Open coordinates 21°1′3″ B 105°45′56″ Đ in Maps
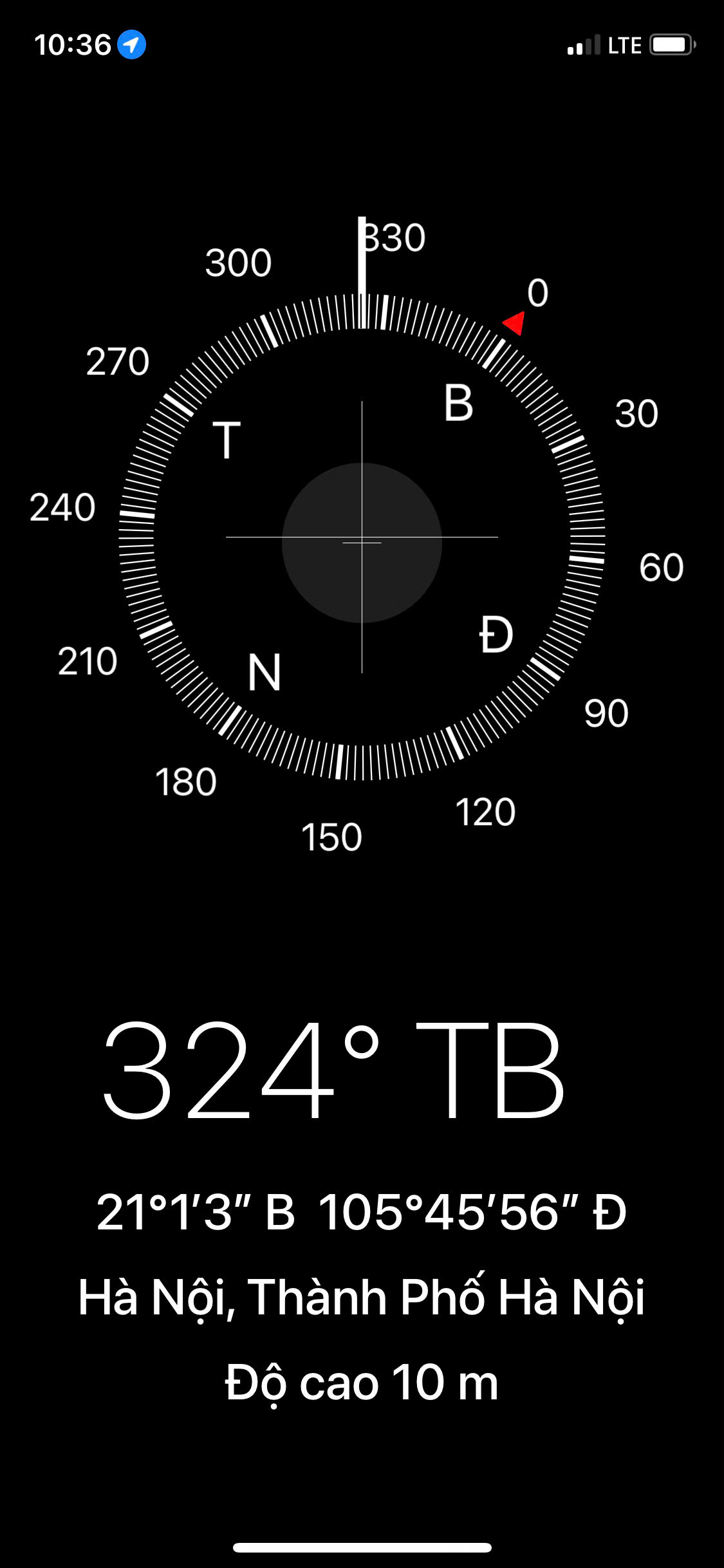This screenshot has height=1568, width=724. coord(362,1212)
